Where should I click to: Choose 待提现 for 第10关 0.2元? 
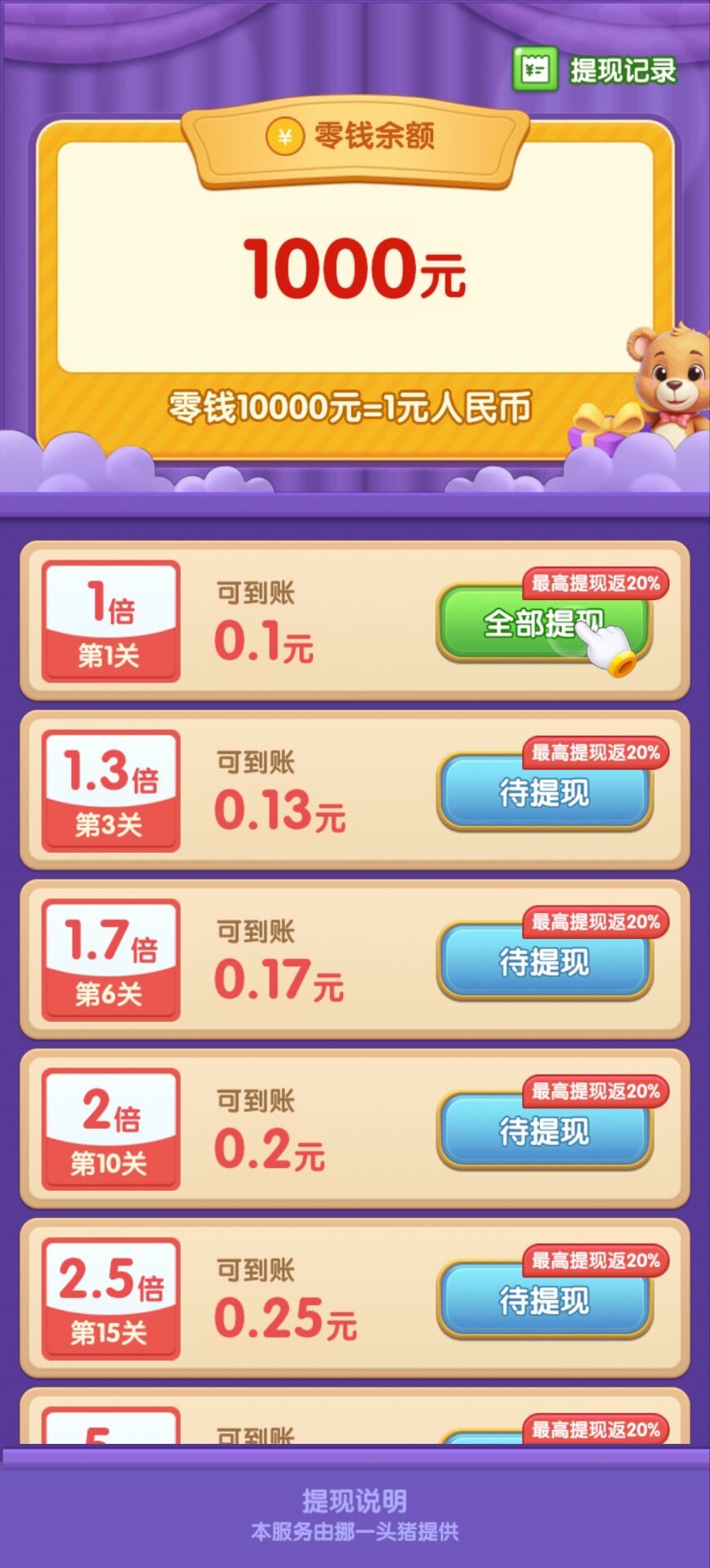coord(544,1132)
